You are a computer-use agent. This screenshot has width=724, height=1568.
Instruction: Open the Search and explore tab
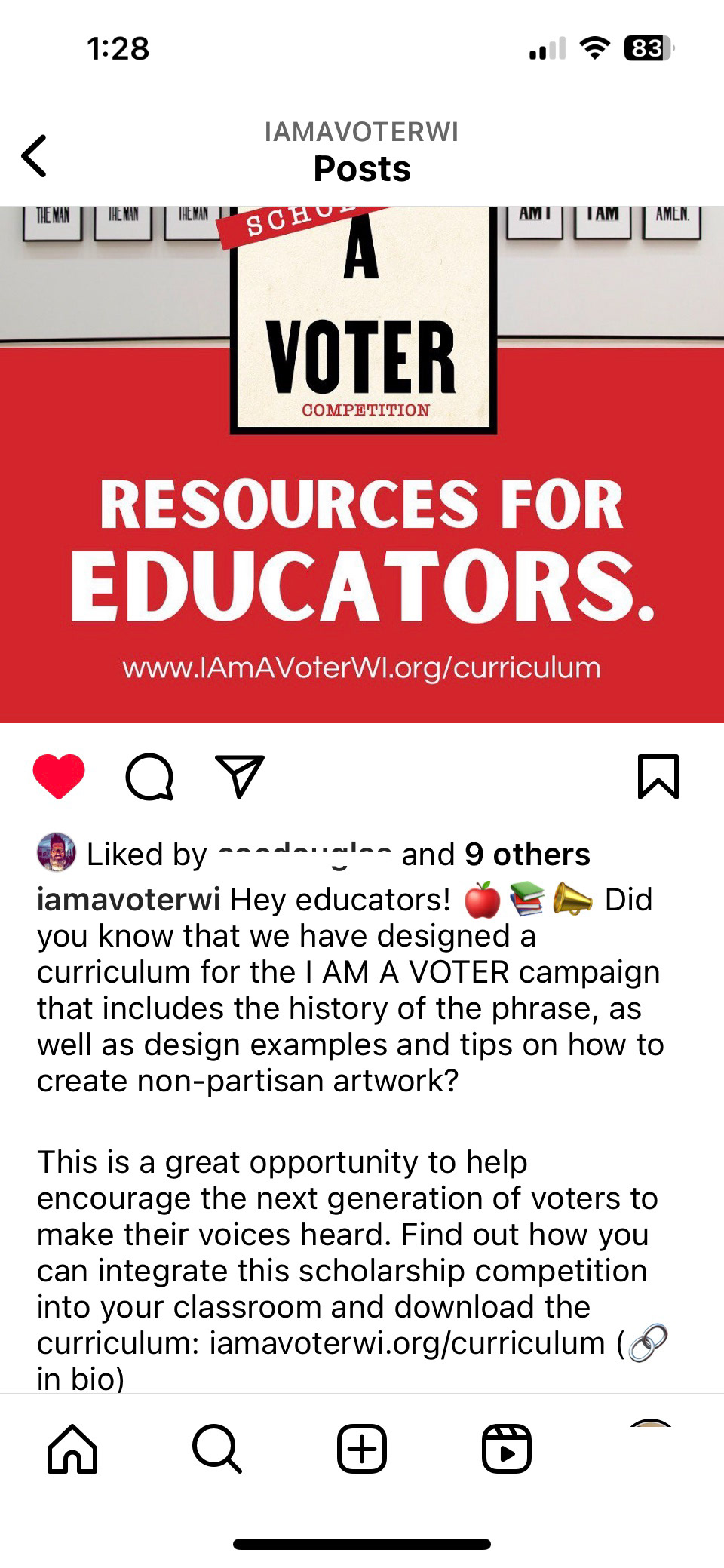pos(217,1448)
